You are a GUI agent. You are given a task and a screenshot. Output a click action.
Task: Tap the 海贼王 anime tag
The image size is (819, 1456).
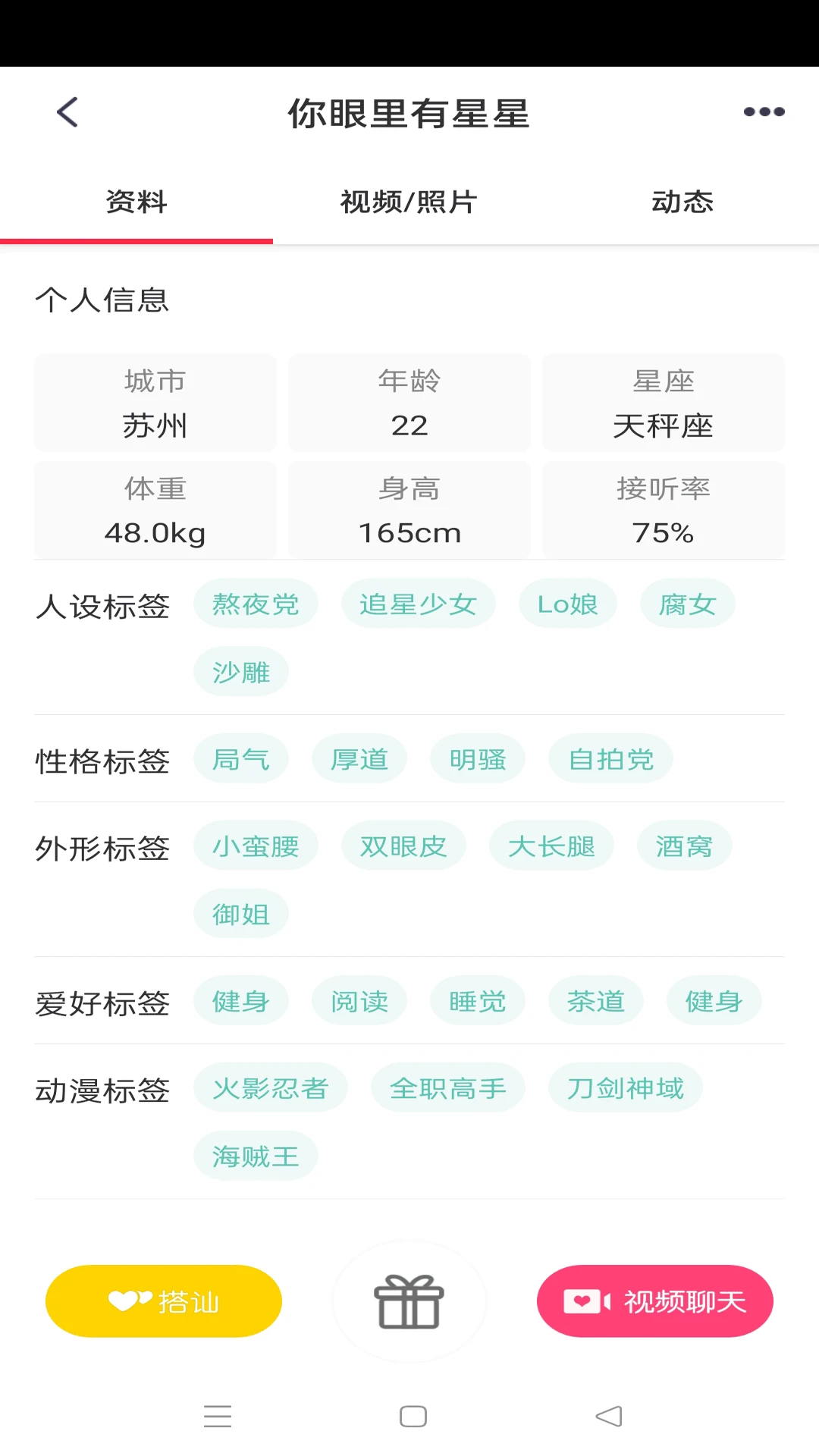tap(256, 1156)
